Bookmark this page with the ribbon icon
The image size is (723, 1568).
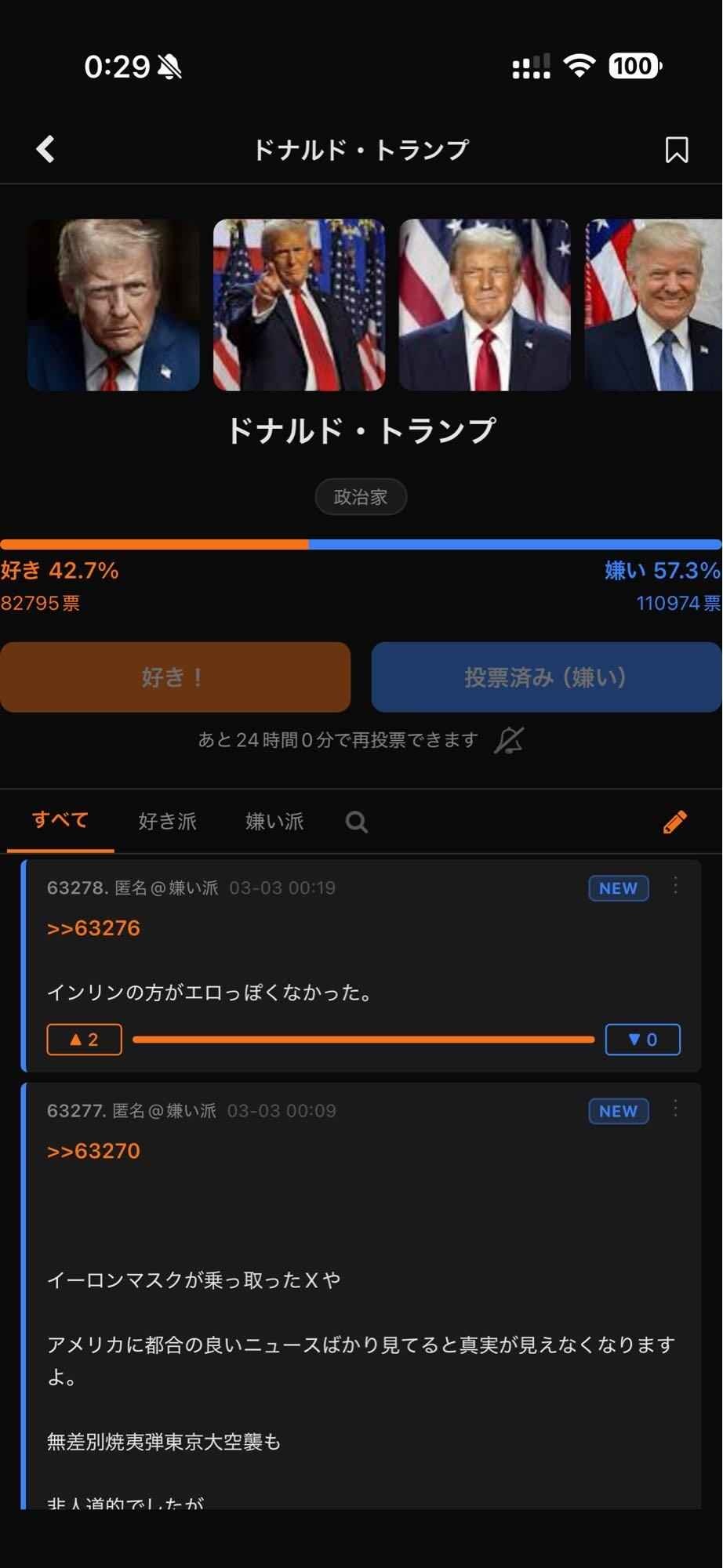point(677,150)
